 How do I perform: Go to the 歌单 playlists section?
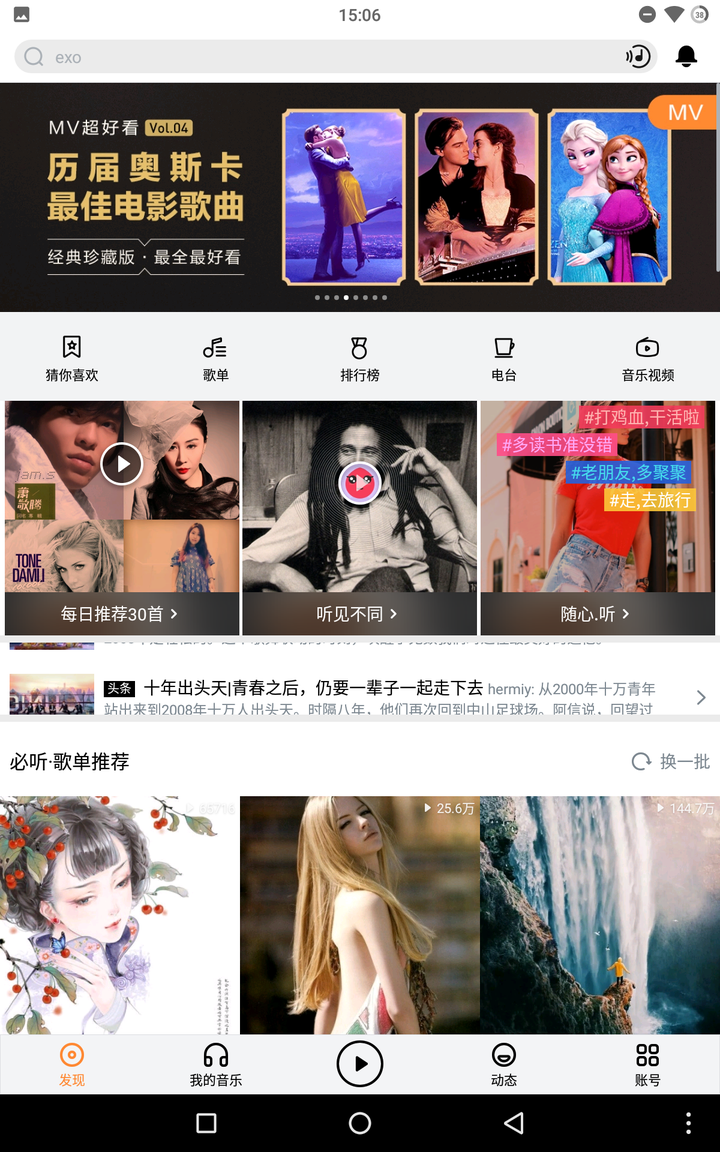[x=215, y=359]
